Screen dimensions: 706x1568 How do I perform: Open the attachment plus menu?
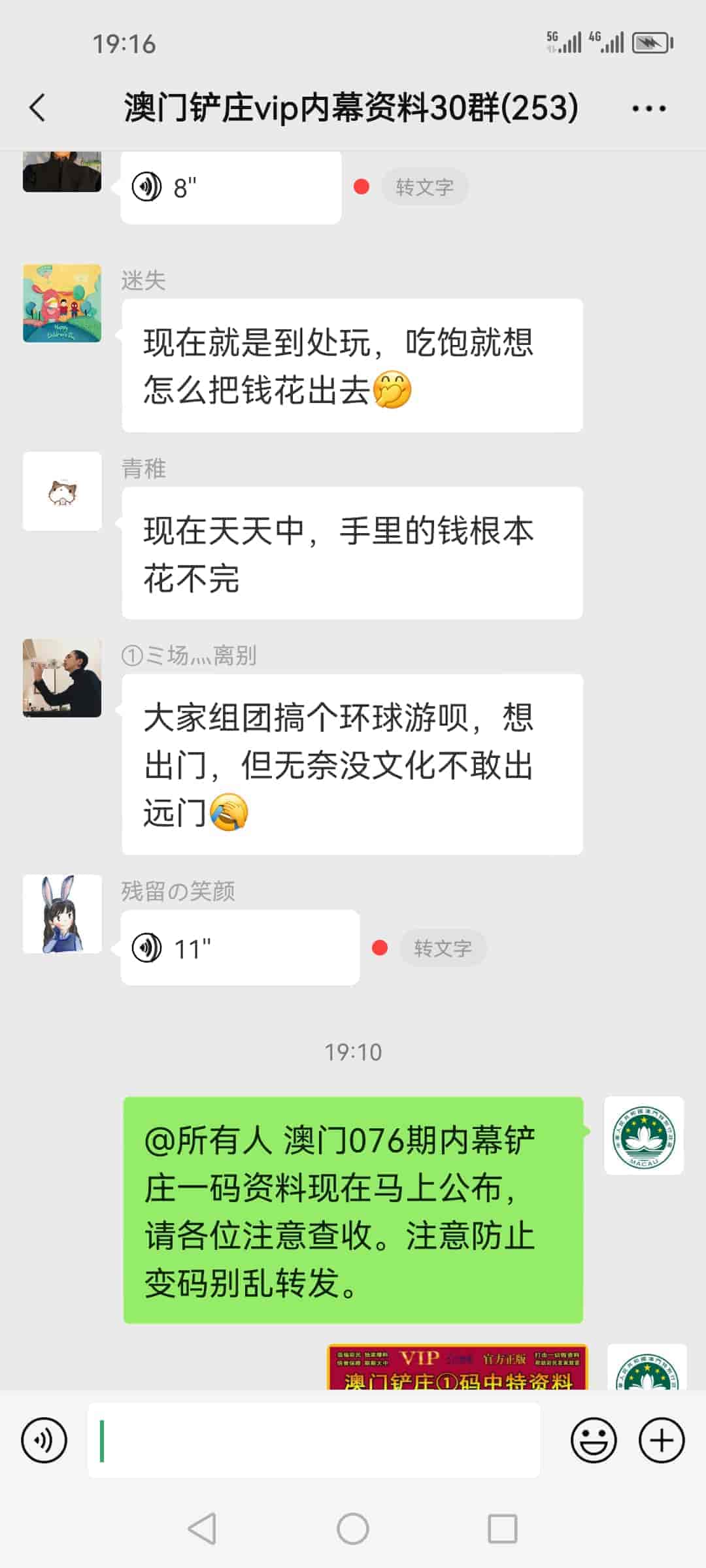click(662, 1439)
